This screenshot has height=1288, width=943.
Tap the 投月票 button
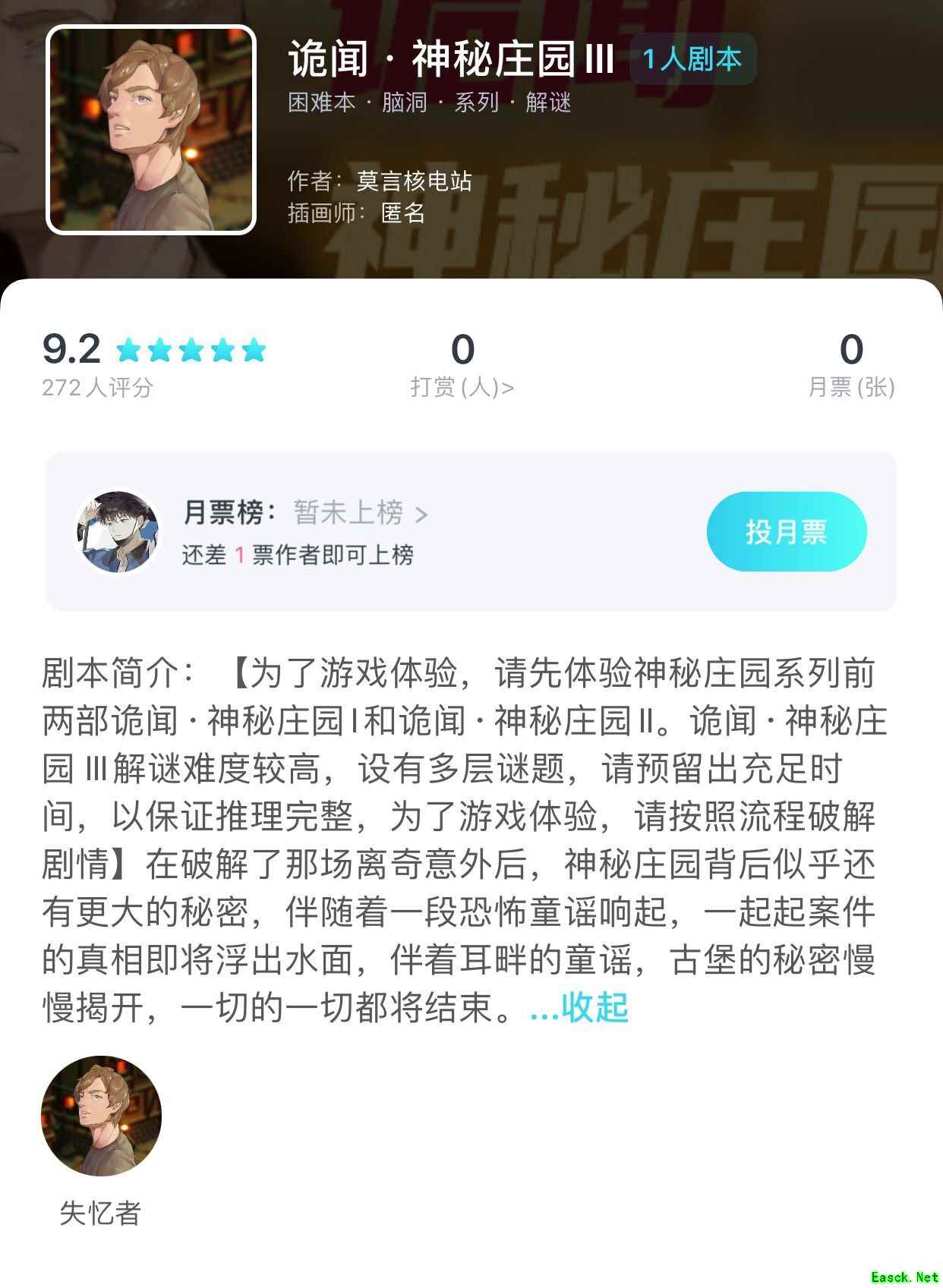click(786, 531)
